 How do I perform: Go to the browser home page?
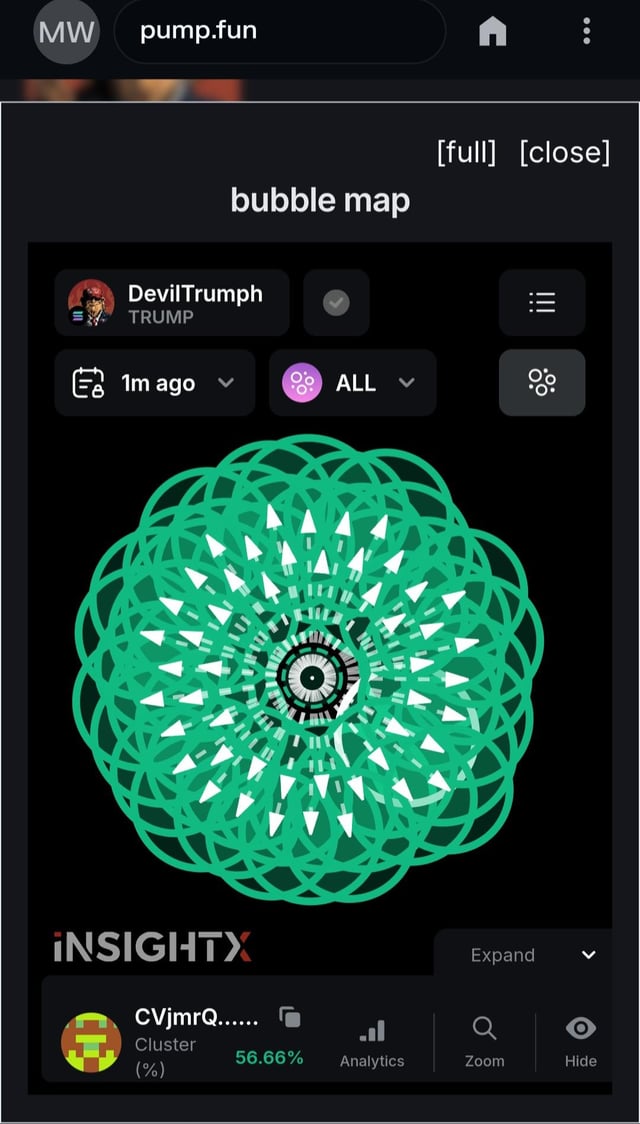pyautogui.click(x=493, y=32)
